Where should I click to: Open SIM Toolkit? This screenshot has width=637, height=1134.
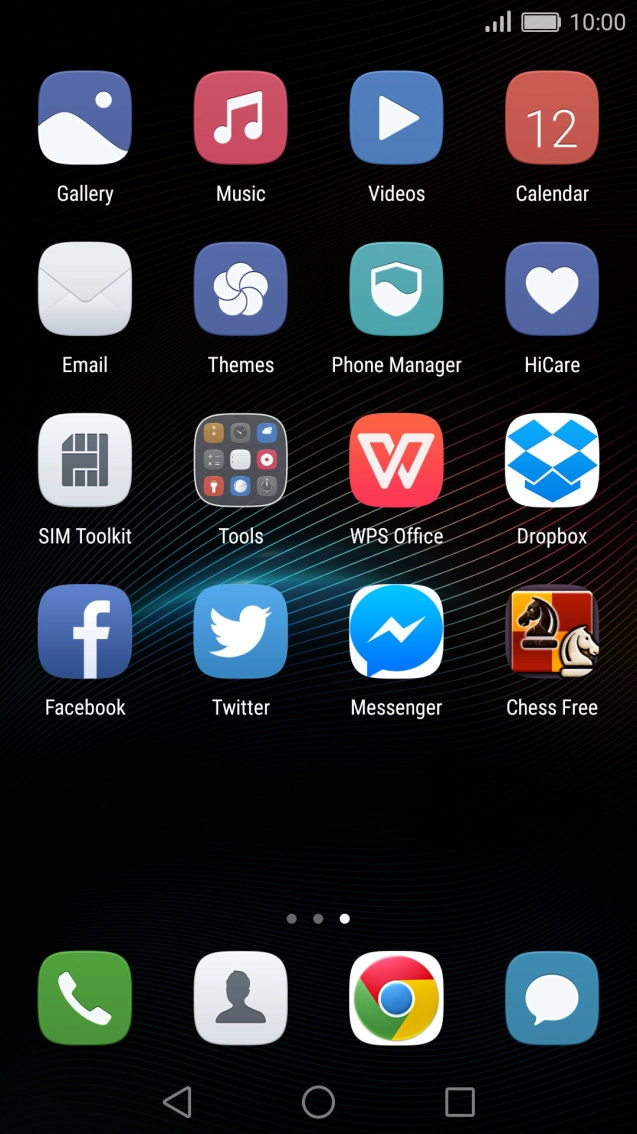pos(85,460)
